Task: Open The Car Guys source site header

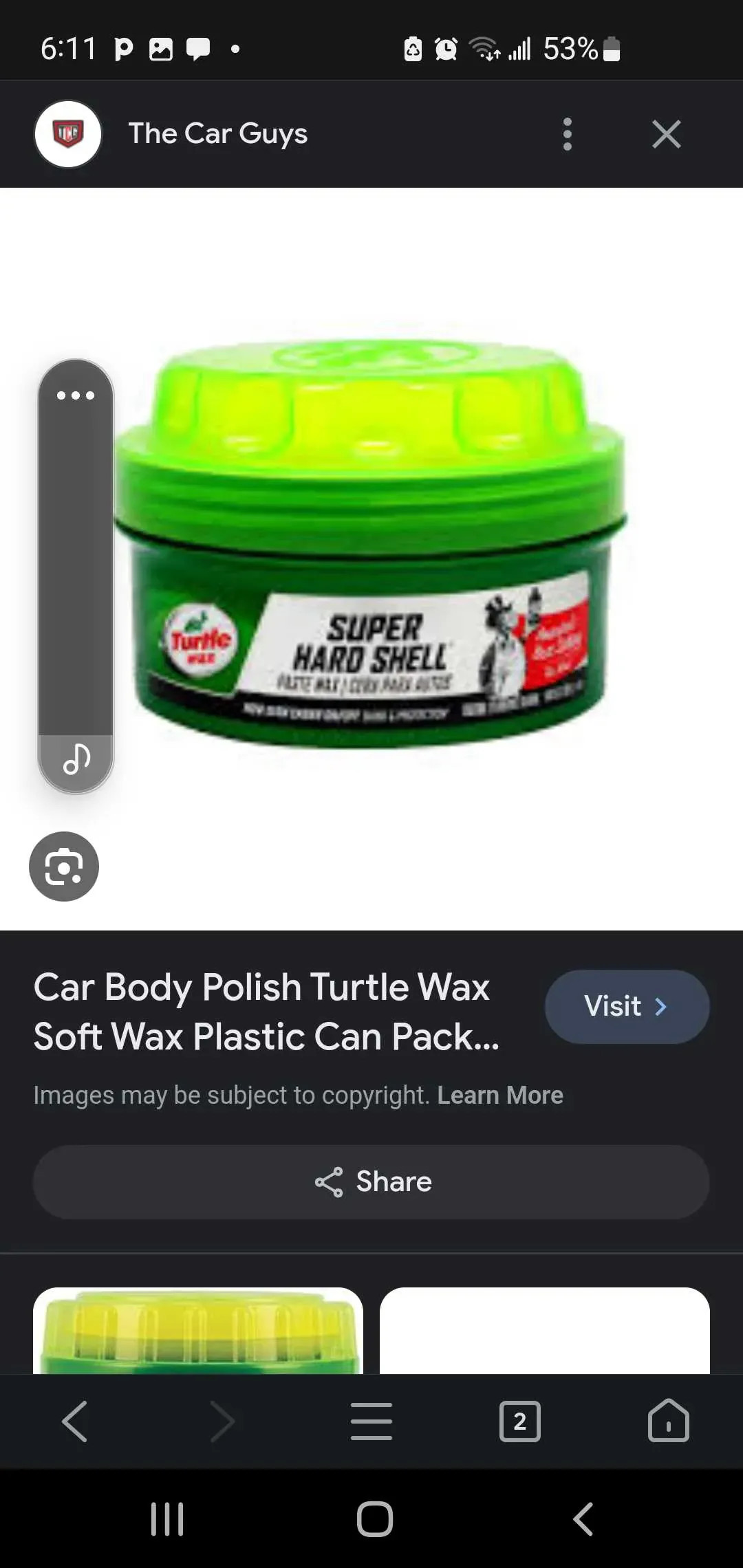Action: (217, 134)
